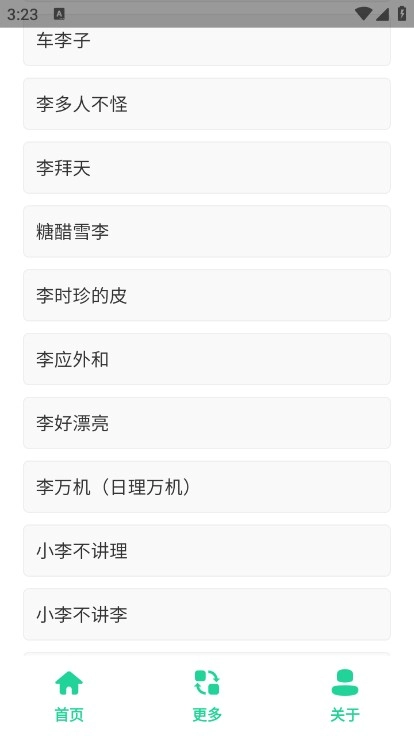This screenshot has width=414, height=736.
Task: Tap the 小李不讲理 item
Action: coord(207,551)
